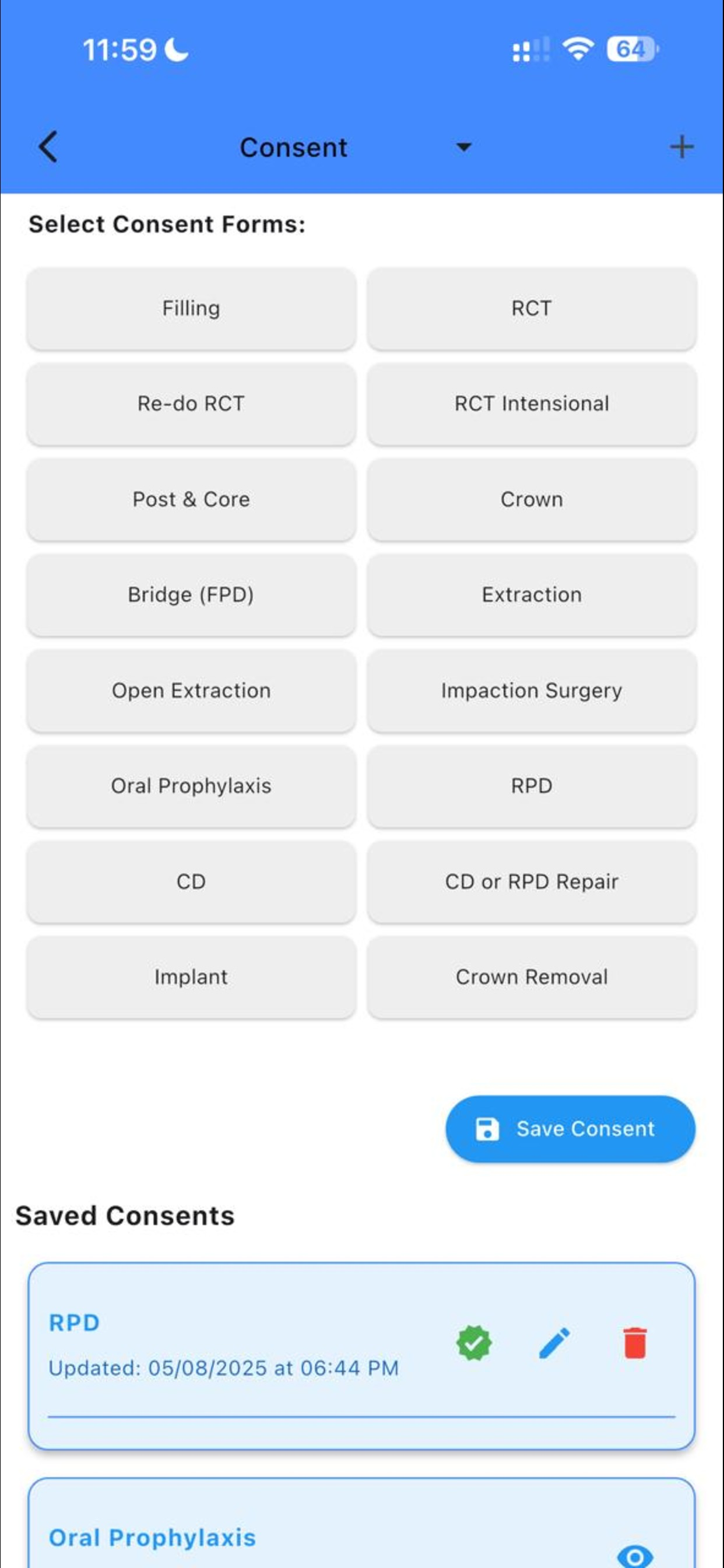
Task: Go back using the arrow icon
Action: click(x=48, y=146)
